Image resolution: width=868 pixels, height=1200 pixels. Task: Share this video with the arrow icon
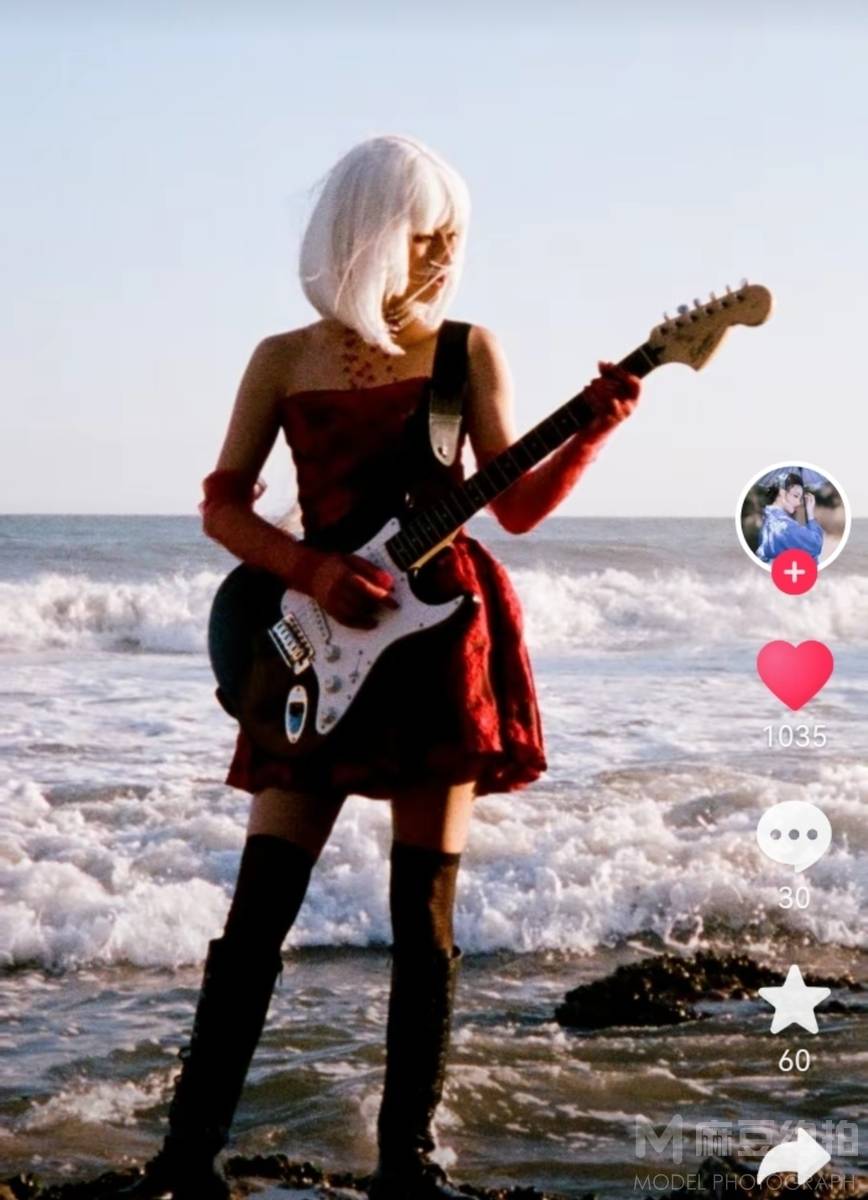tap(793, 1160)
